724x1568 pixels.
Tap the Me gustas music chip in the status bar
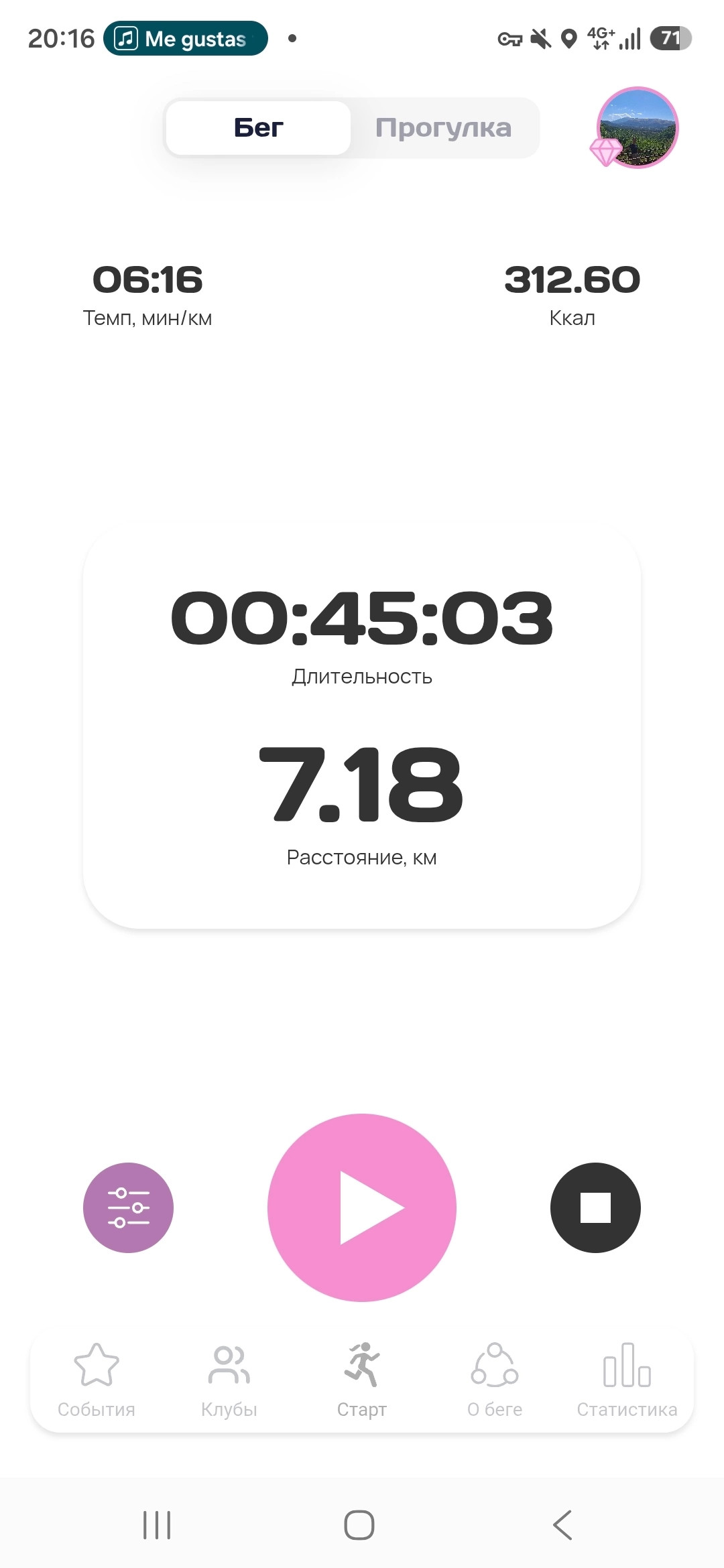point(186,38)
